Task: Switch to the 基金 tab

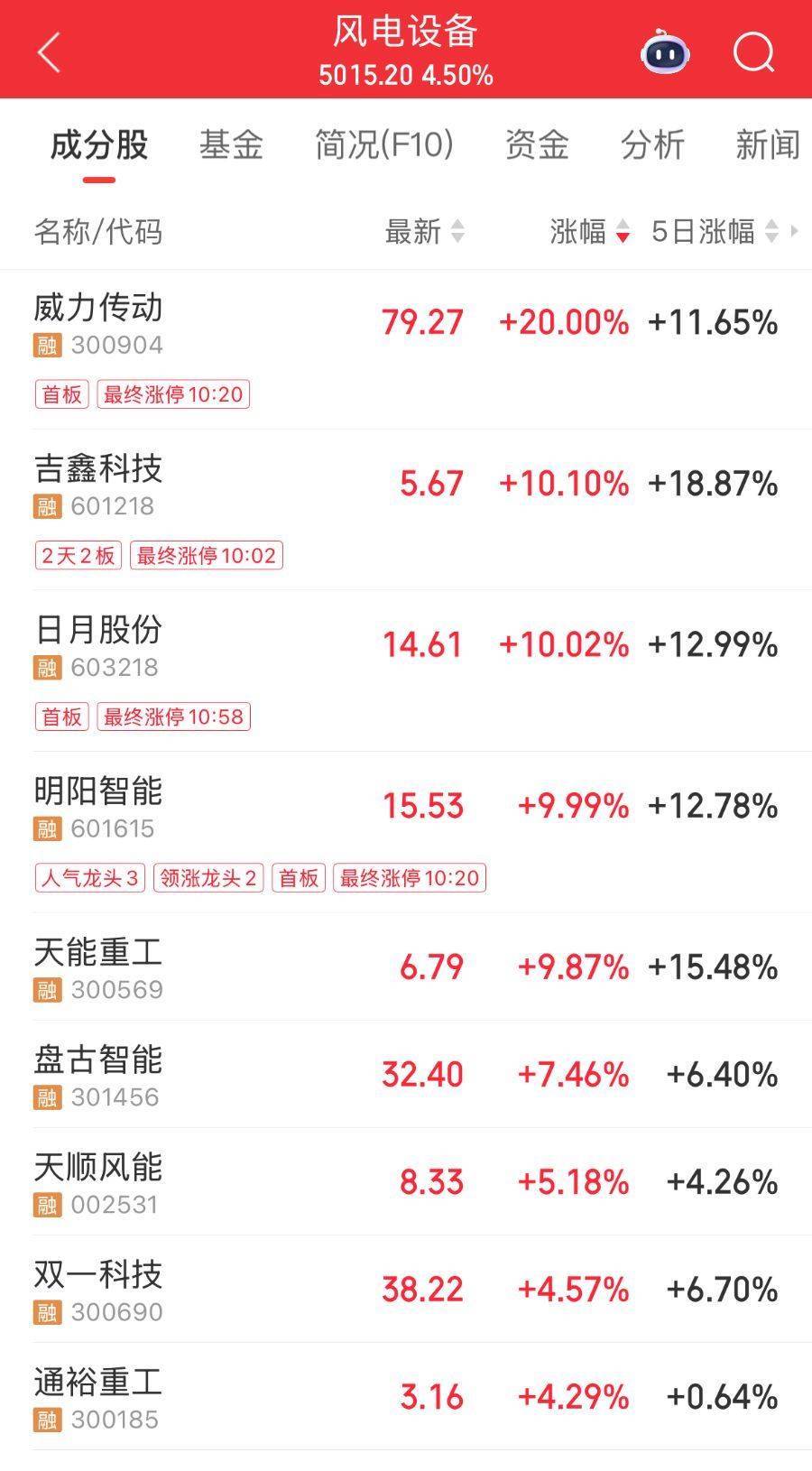Action: coord(231,144)
